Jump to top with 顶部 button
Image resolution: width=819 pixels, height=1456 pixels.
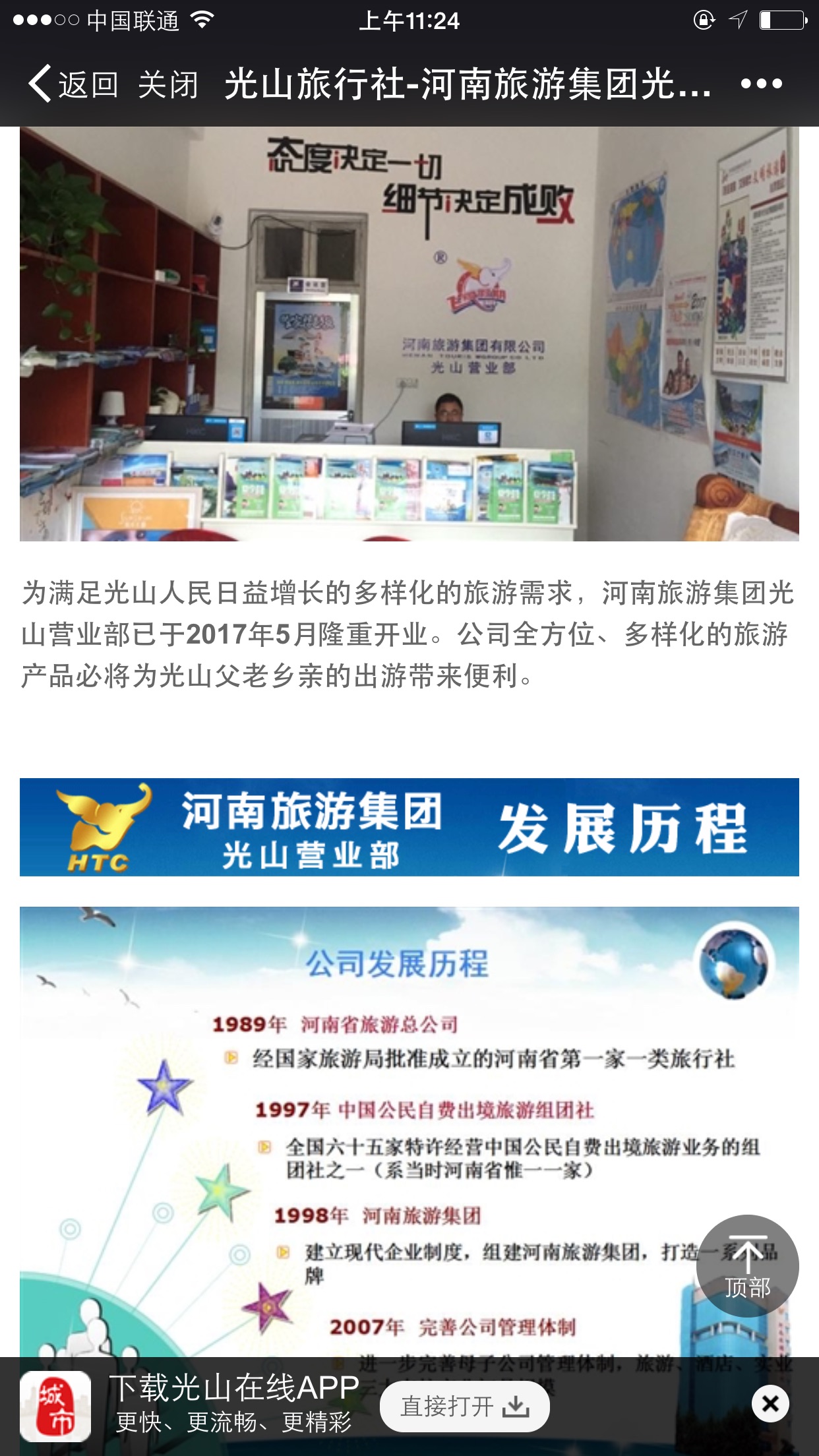click(748, 1265)
